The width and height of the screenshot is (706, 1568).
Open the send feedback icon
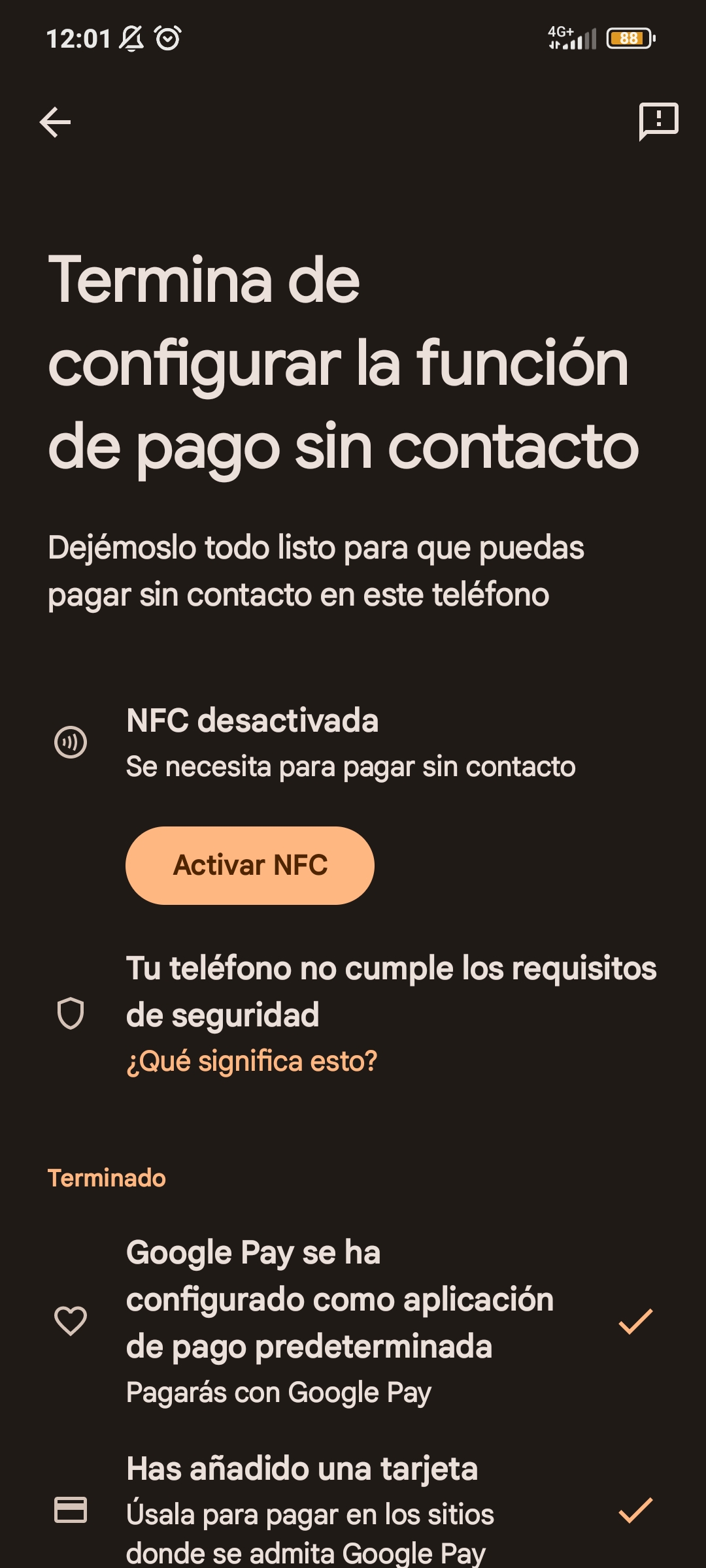(658, 122)
